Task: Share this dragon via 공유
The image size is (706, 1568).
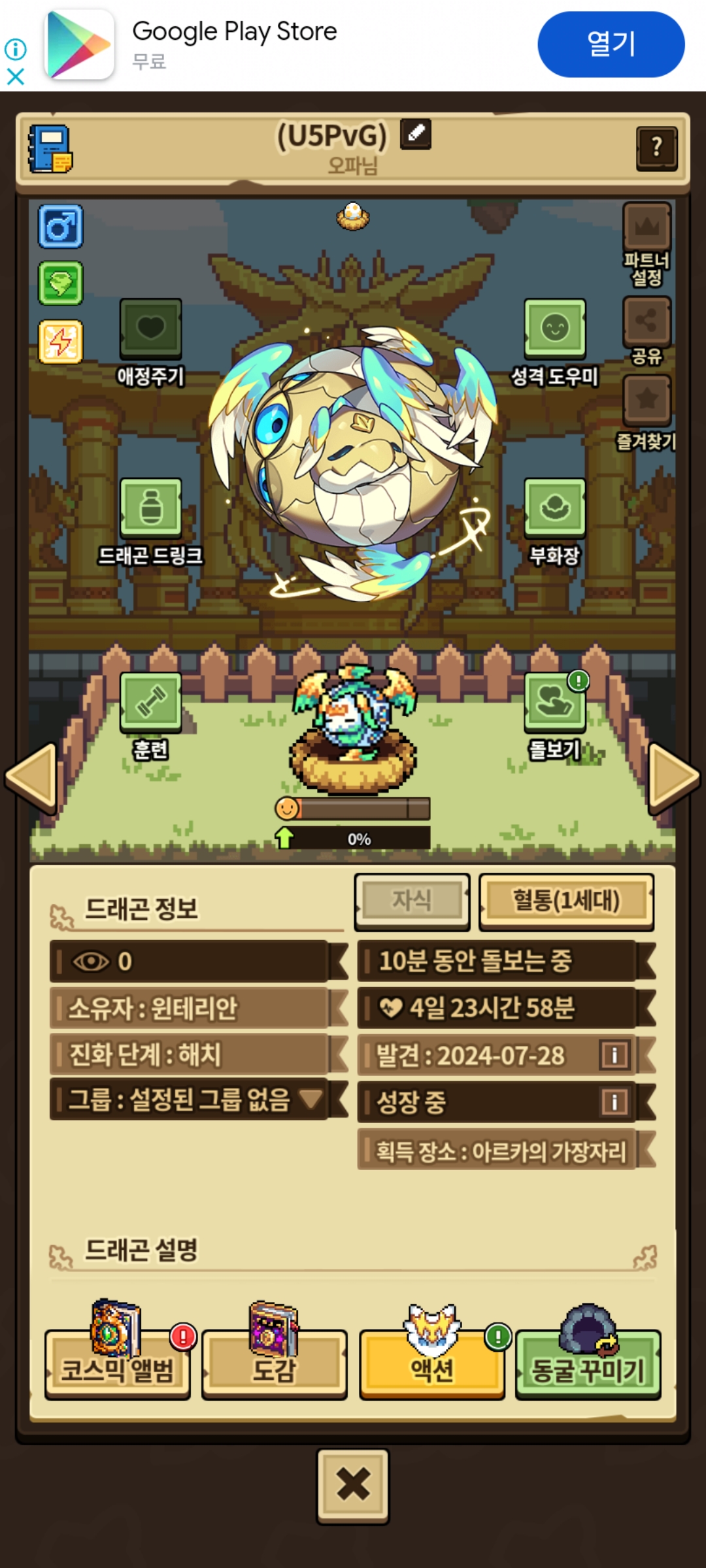Action: coord(647,321)
